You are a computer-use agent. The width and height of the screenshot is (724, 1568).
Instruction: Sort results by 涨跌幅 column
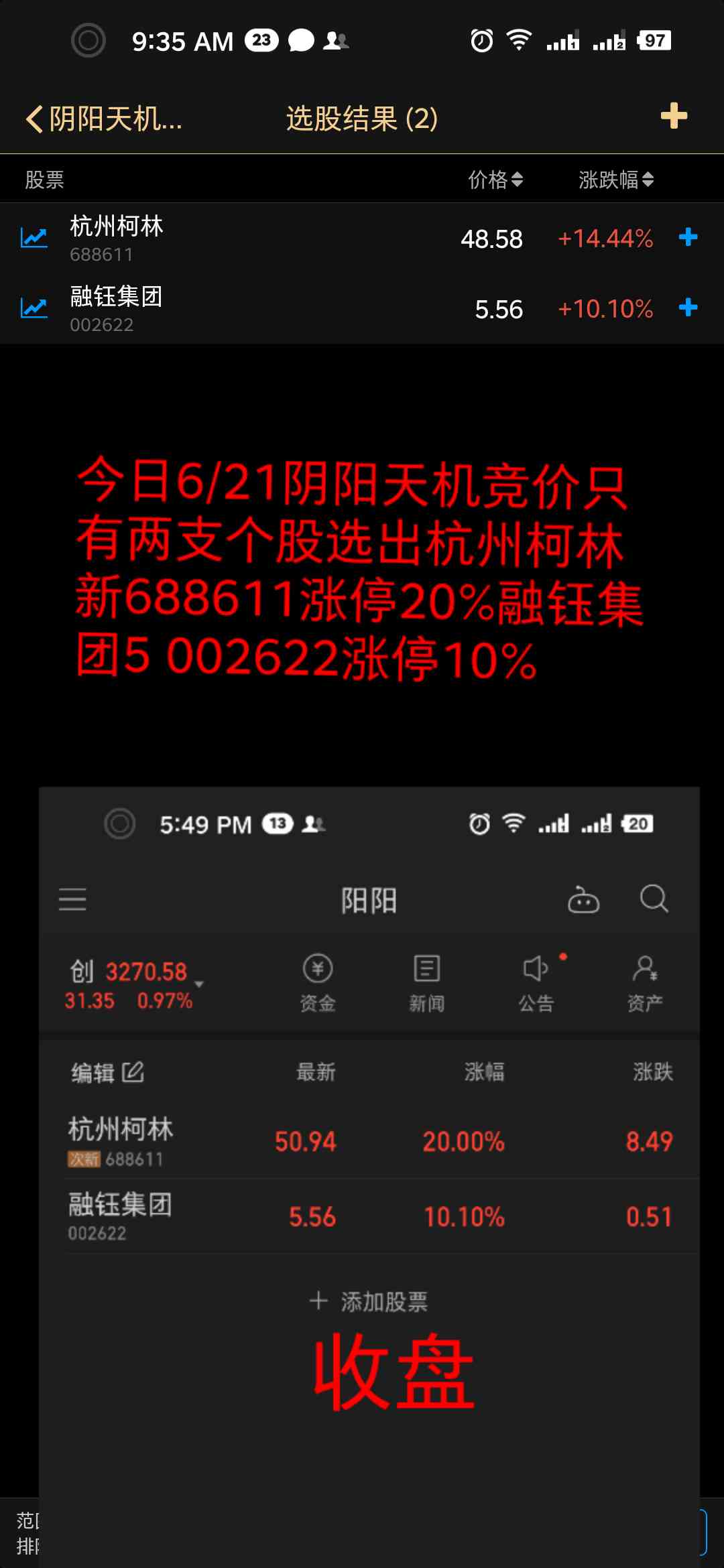[615, 180]
